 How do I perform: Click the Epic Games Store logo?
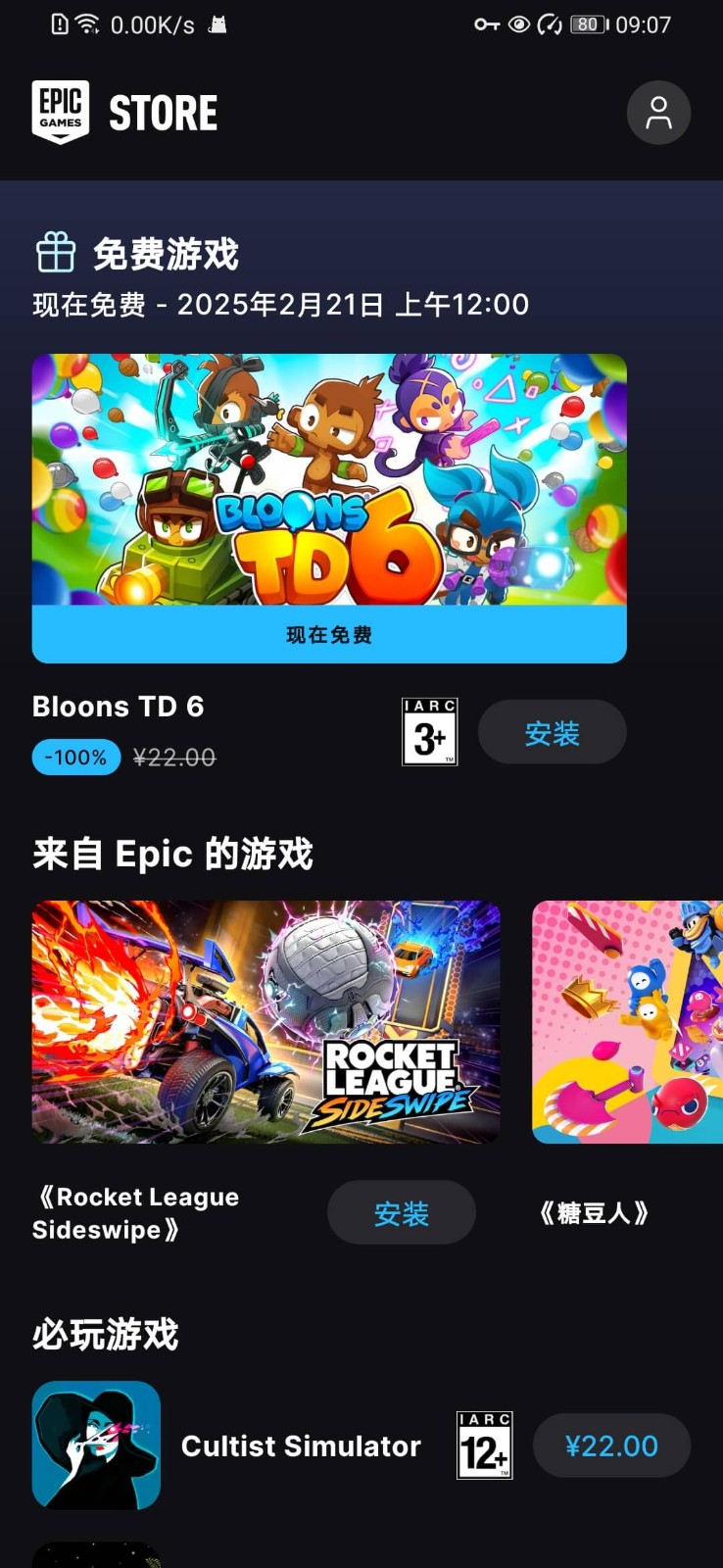point(62,111)
